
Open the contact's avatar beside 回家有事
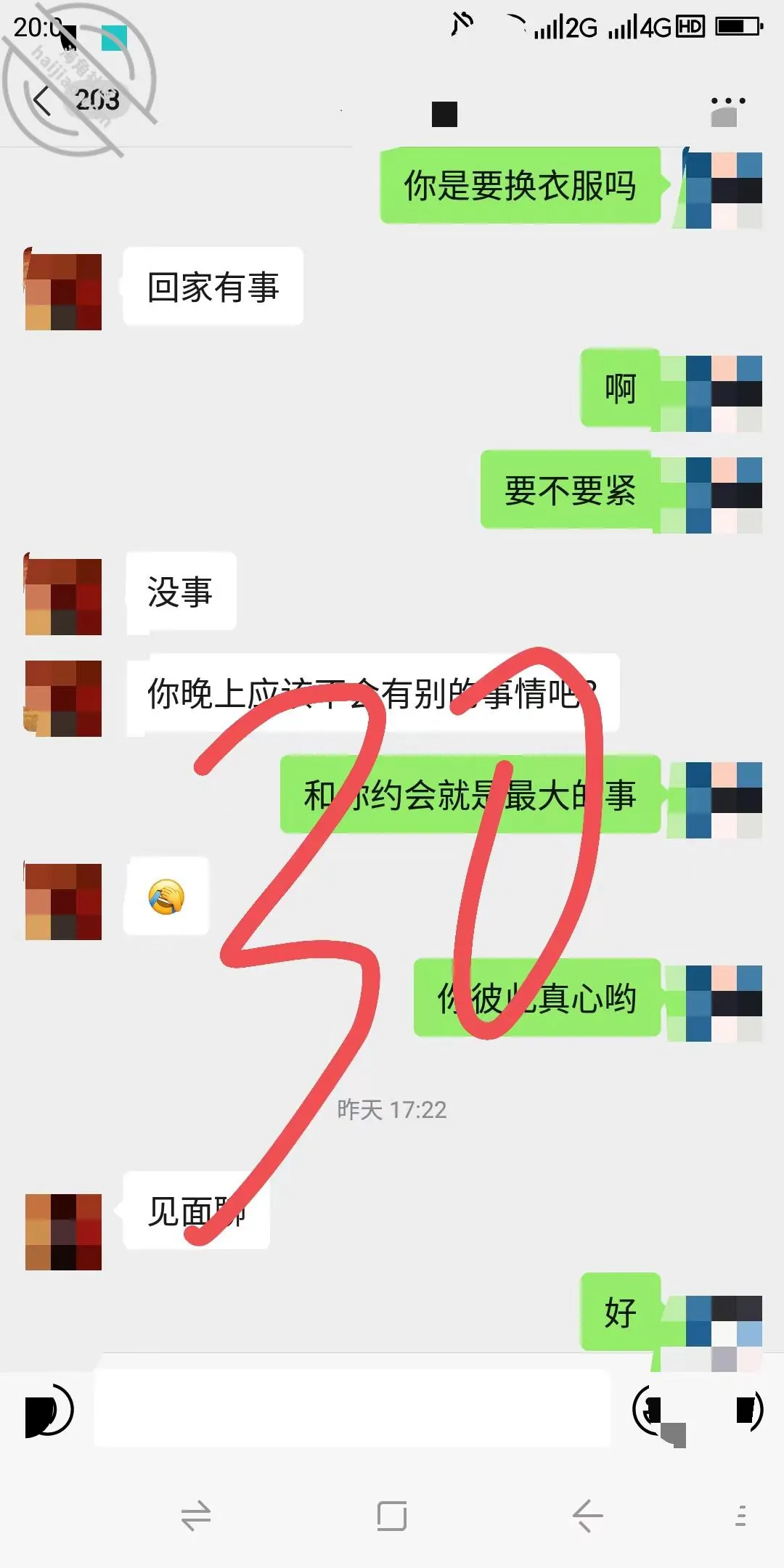click(63, 292)
